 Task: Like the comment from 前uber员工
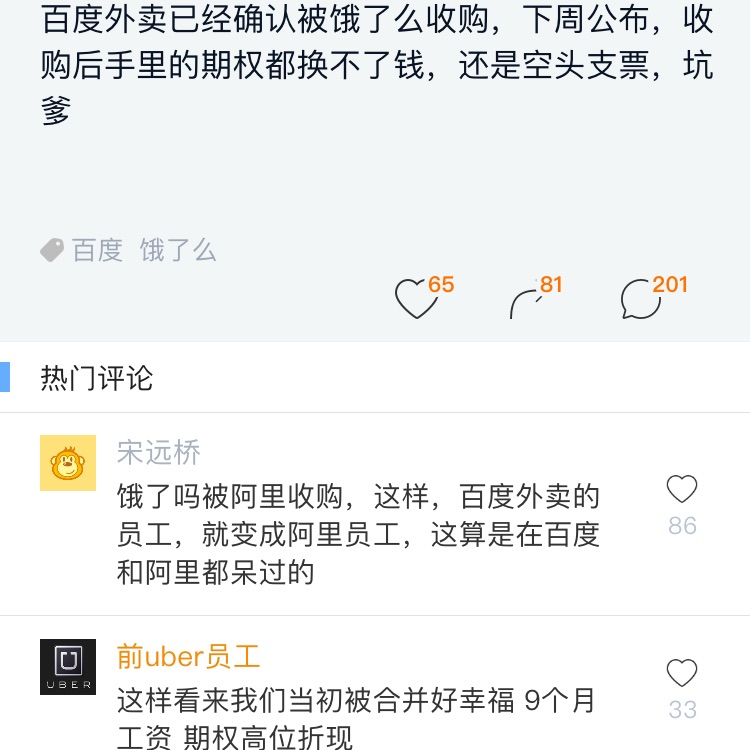tap(682, 674)
